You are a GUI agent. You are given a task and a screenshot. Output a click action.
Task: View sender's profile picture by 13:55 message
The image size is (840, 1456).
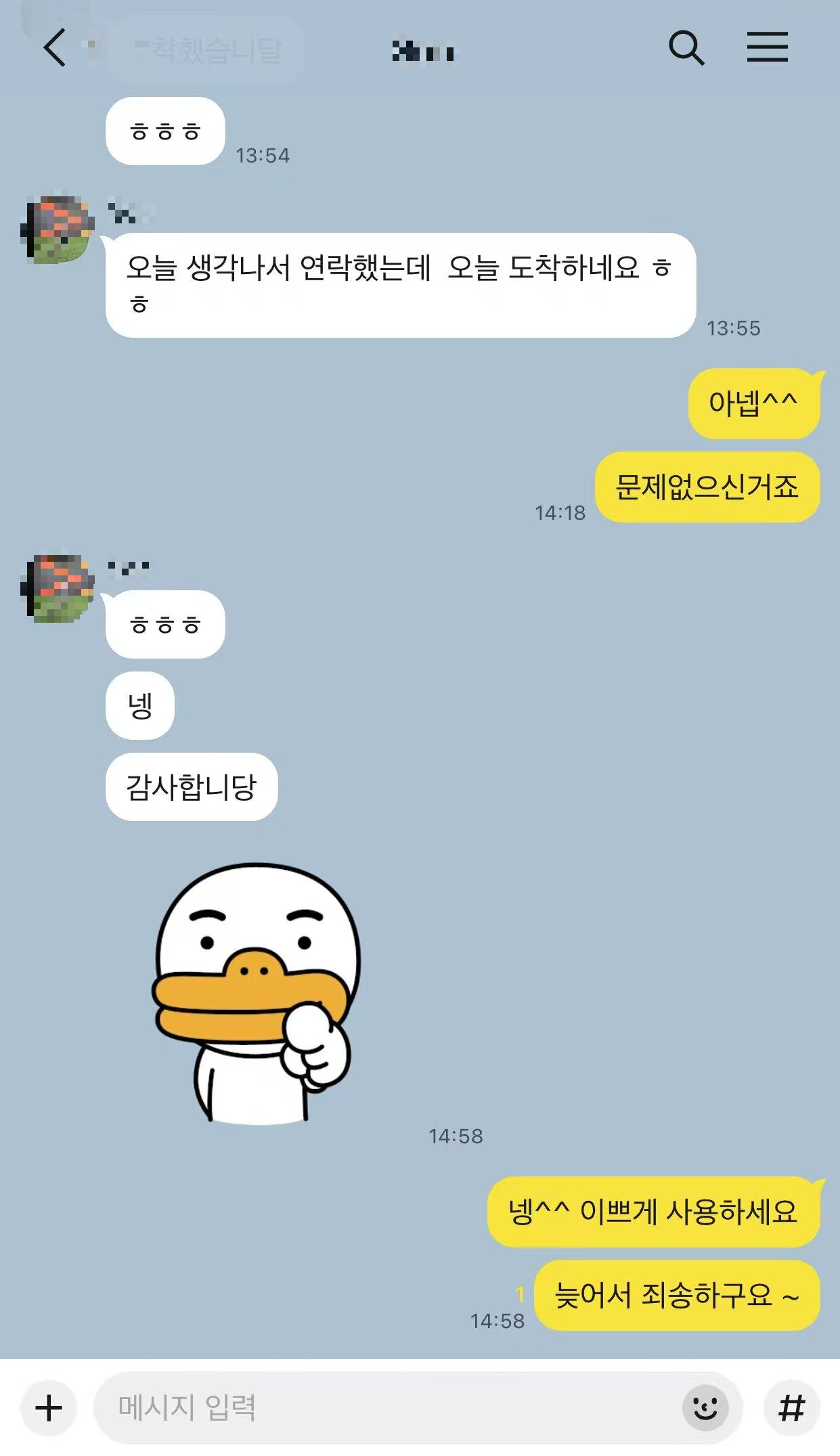coord(58,231)
